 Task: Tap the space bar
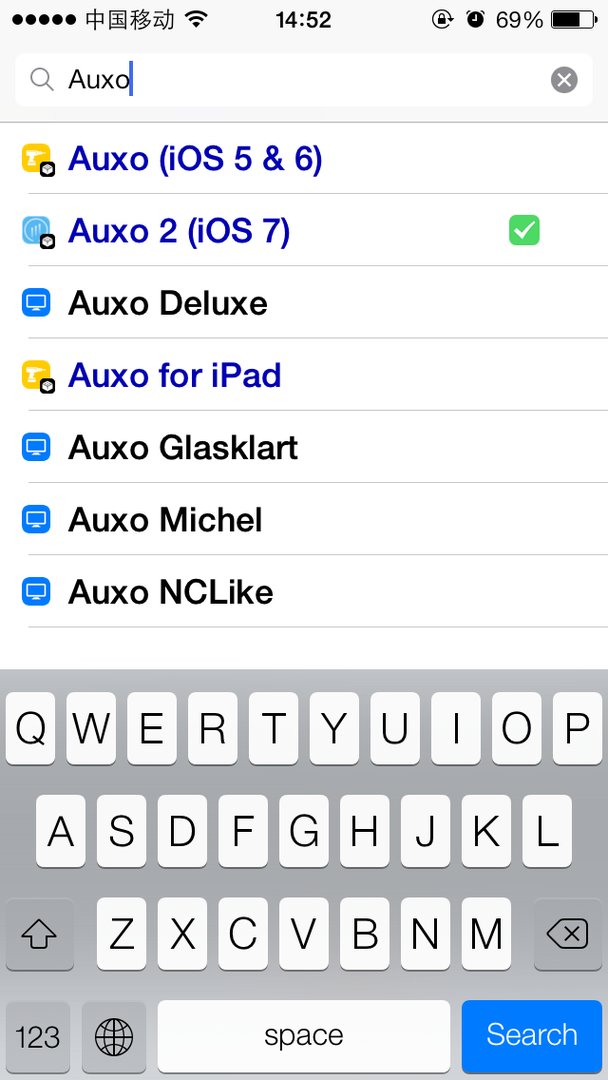[x=303, y=1035]
